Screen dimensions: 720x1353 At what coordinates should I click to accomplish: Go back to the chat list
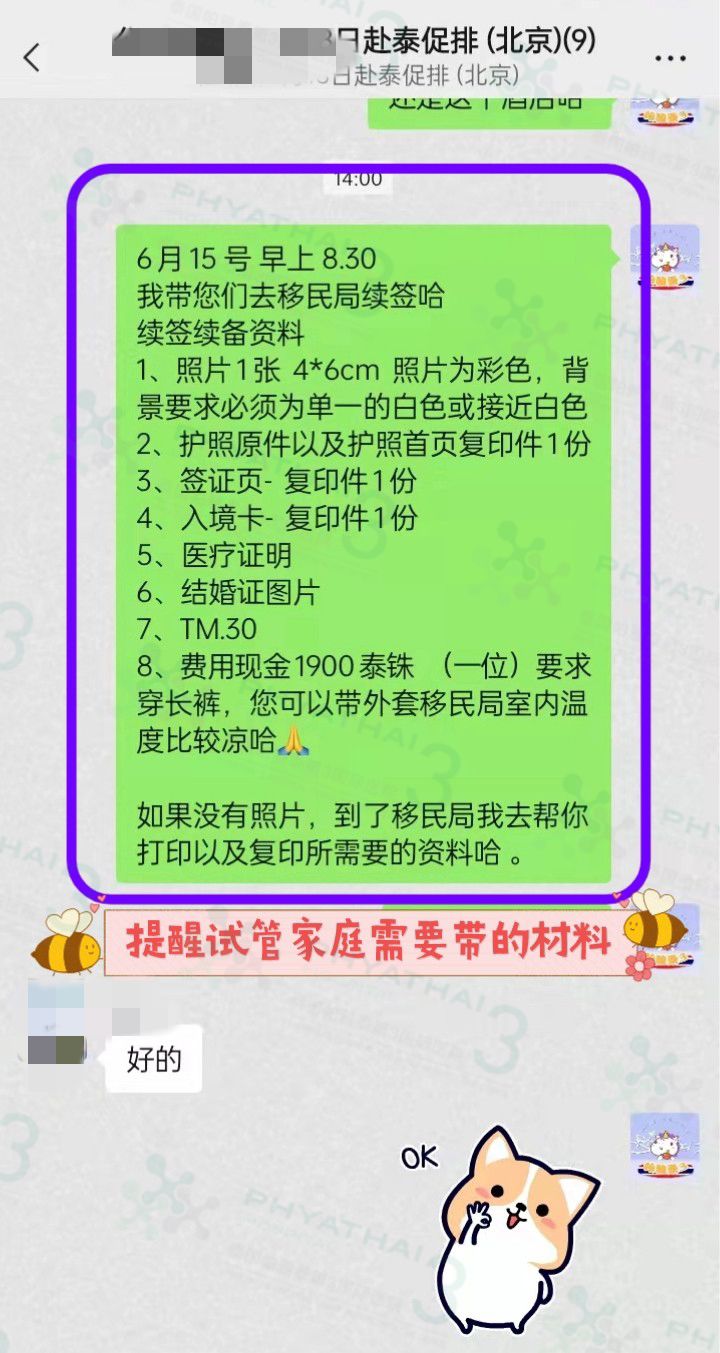pyautogui.click(x=32, y=58)
